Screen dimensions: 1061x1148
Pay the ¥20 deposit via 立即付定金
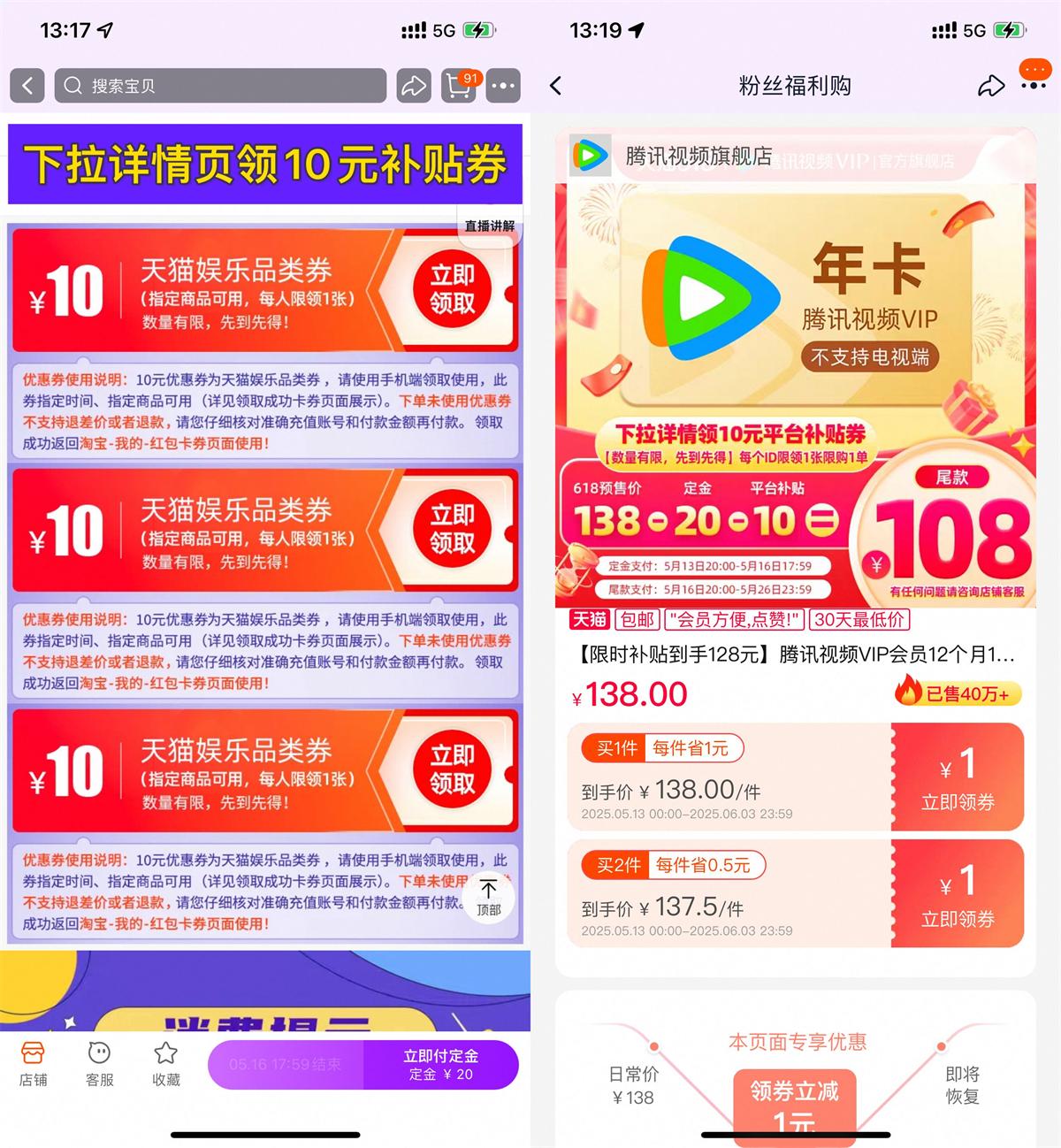tap(440, 1064)
